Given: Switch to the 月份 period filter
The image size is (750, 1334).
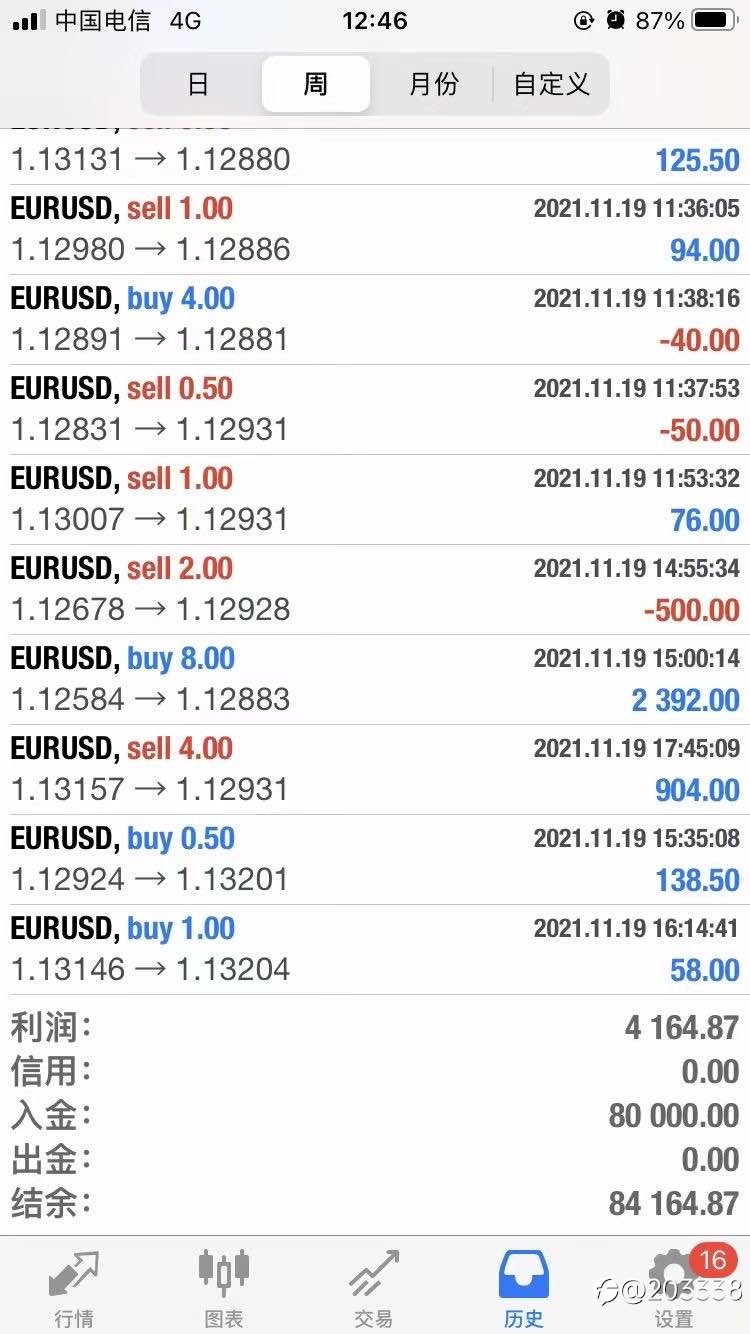Looking at the screenshot, I should 433,84.
